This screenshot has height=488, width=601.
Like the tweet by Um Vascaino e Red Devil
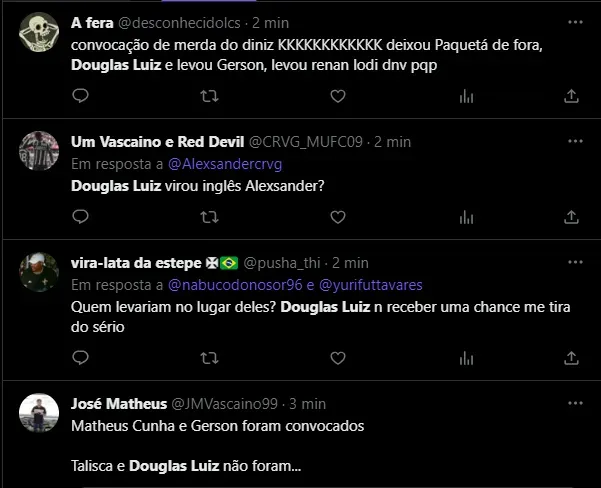337,216
